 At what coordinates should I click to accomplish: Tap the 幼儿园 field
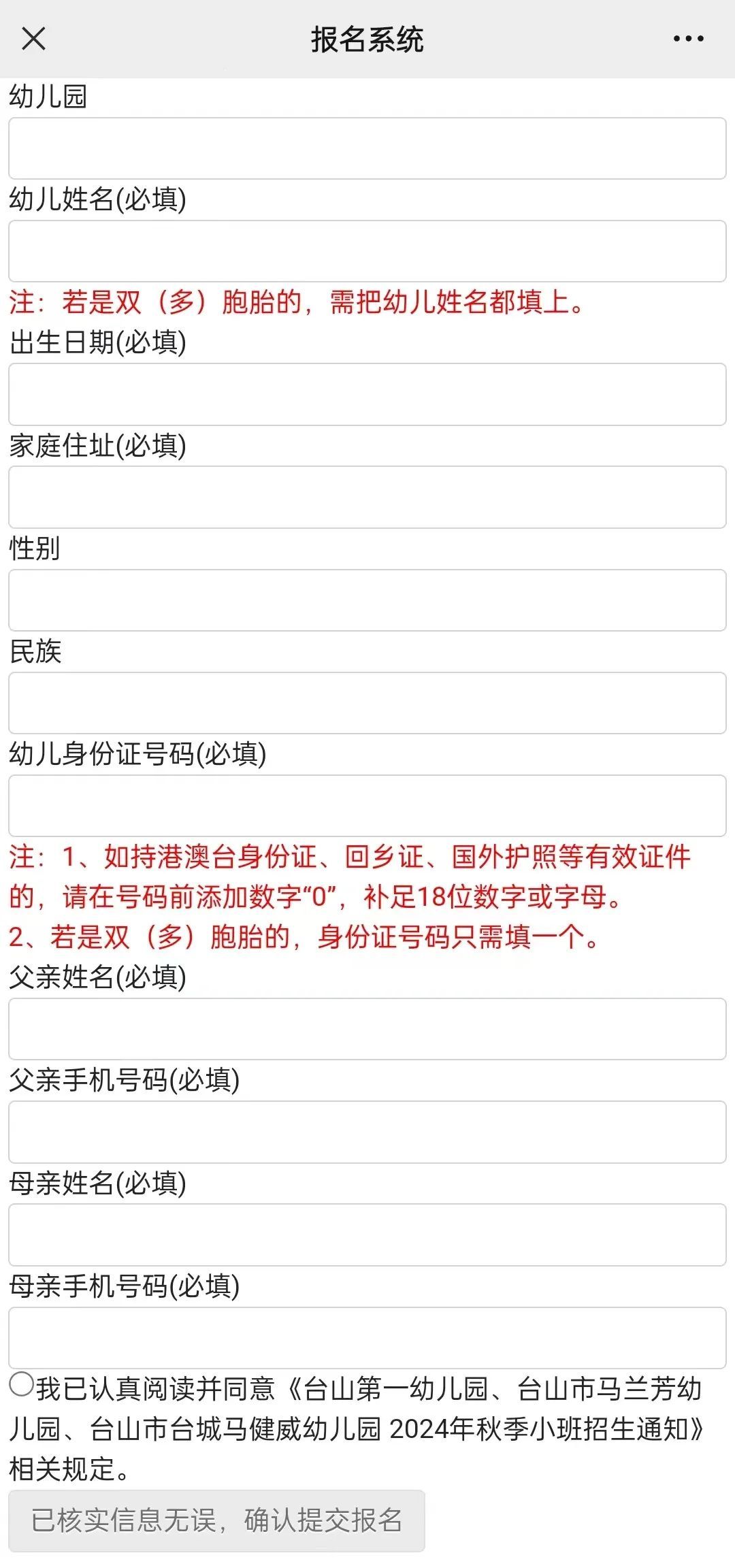(367, 148)
